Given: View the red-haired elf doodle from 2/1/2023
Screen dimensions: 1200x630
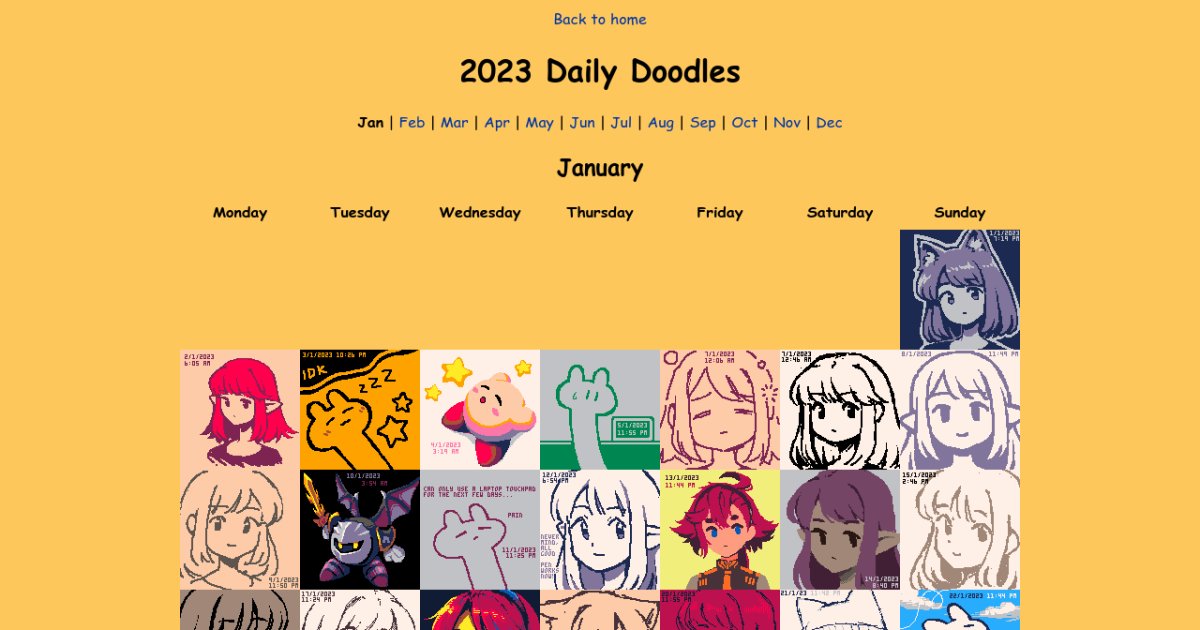Looking at the screenshot, I should [240, 410].
